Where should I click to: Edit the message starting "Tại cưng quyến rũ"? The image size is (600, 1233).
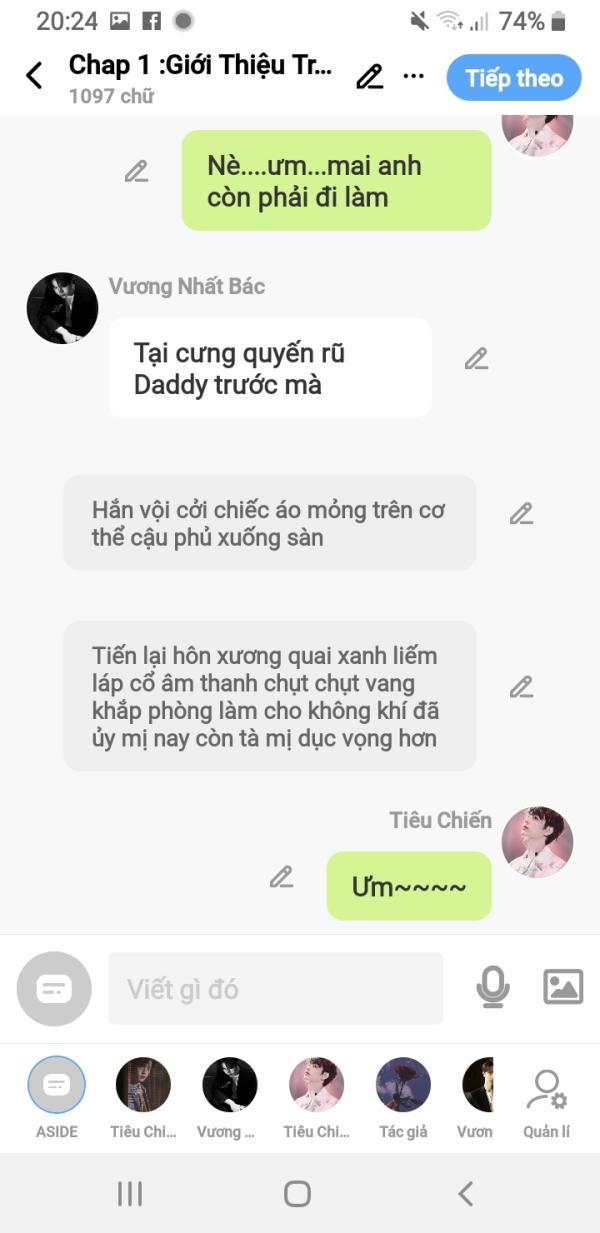477,359
